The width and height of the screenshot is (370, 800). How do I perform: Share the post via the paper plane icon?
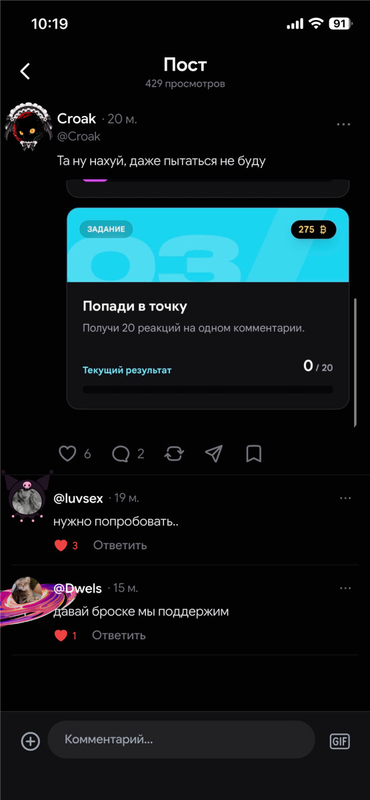(214, 454)
